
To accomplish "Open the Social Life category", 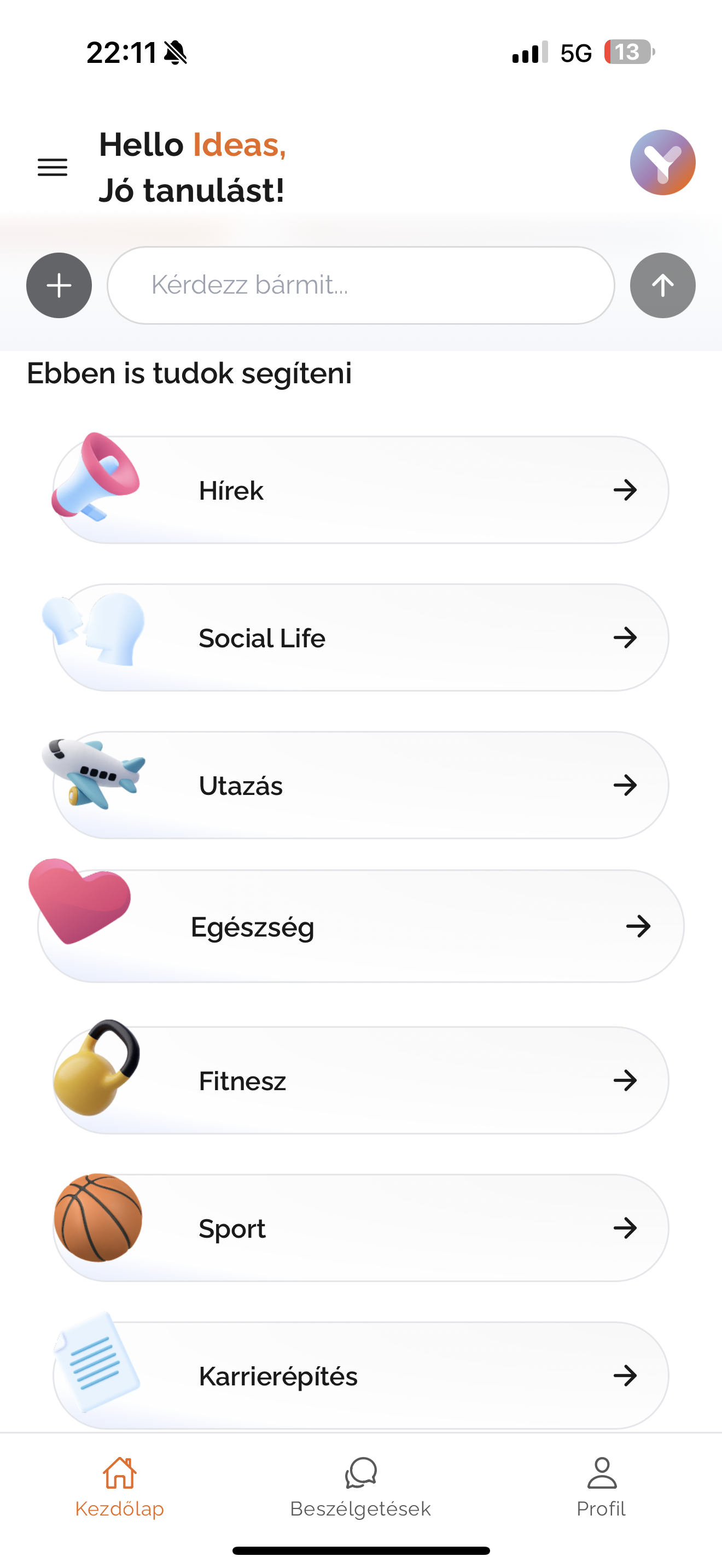I will (x=360, y=638).
